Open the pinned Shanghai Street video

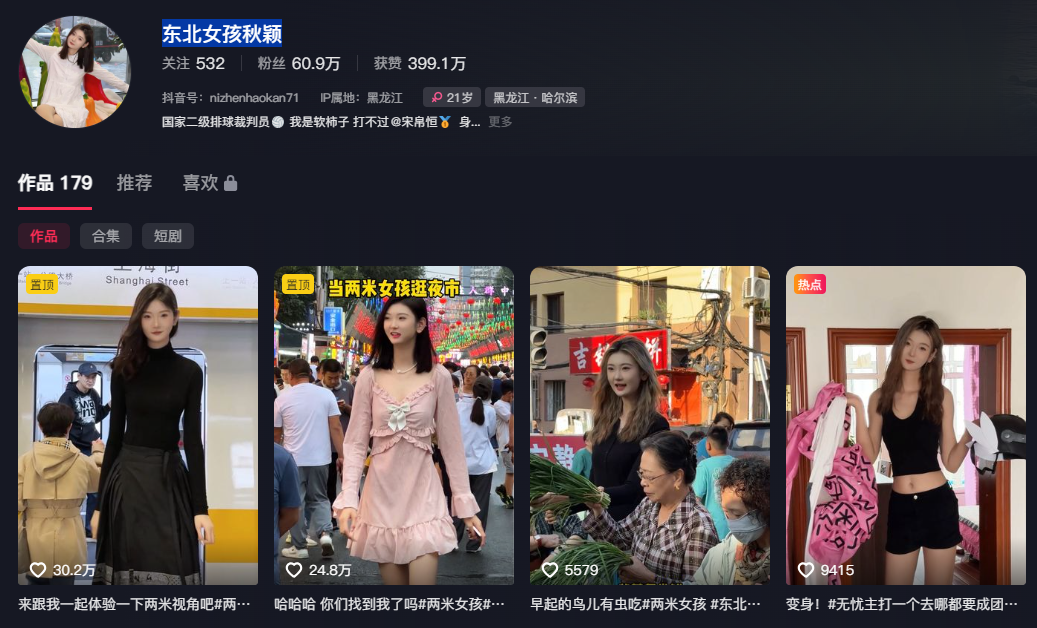138,425
